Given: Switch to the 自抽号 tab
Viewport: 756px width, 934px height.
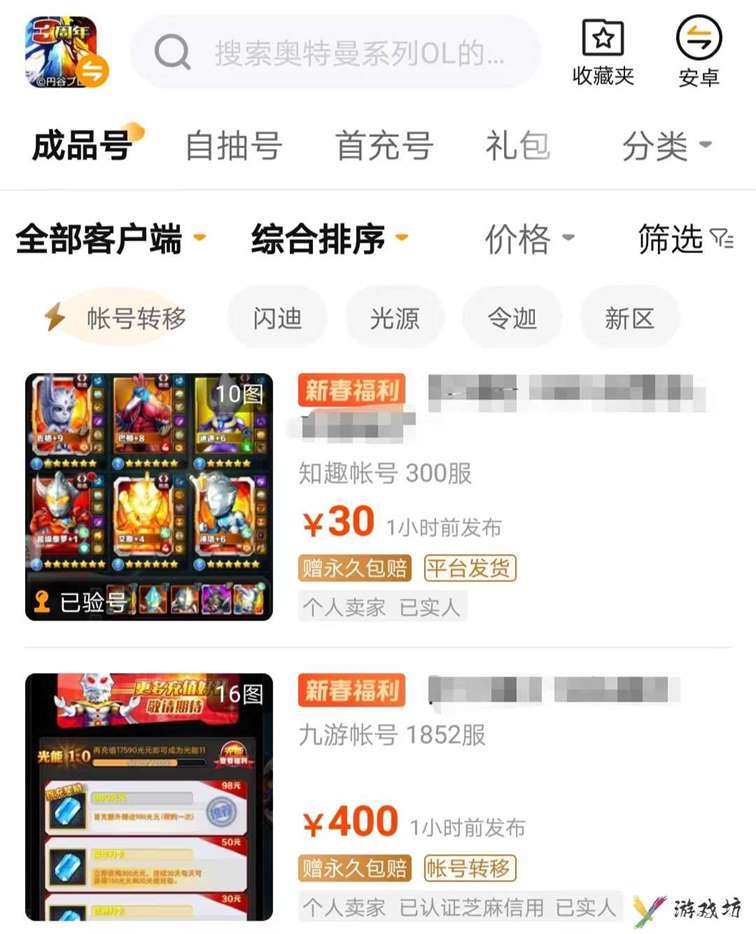Looking at the screenshot, I should click(233, 147).
